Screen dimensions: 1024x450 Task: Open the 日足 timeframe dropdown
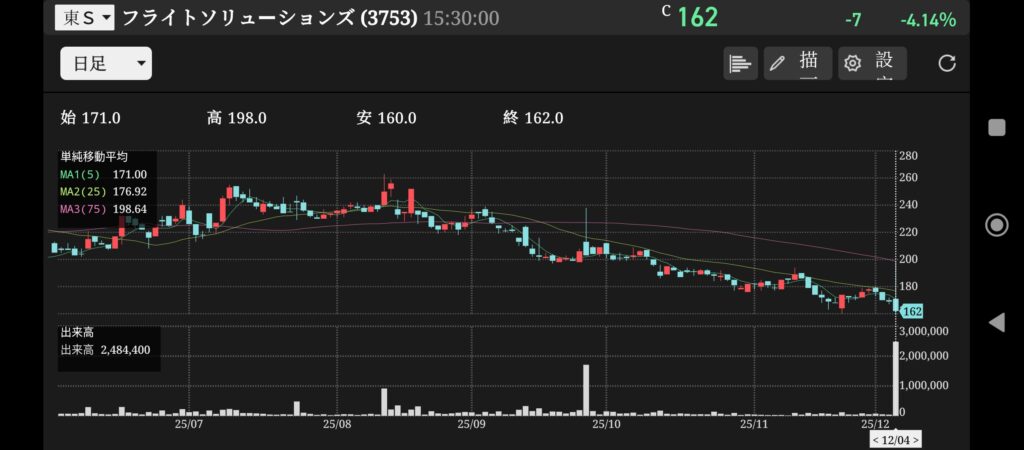[x=106, y=64]
